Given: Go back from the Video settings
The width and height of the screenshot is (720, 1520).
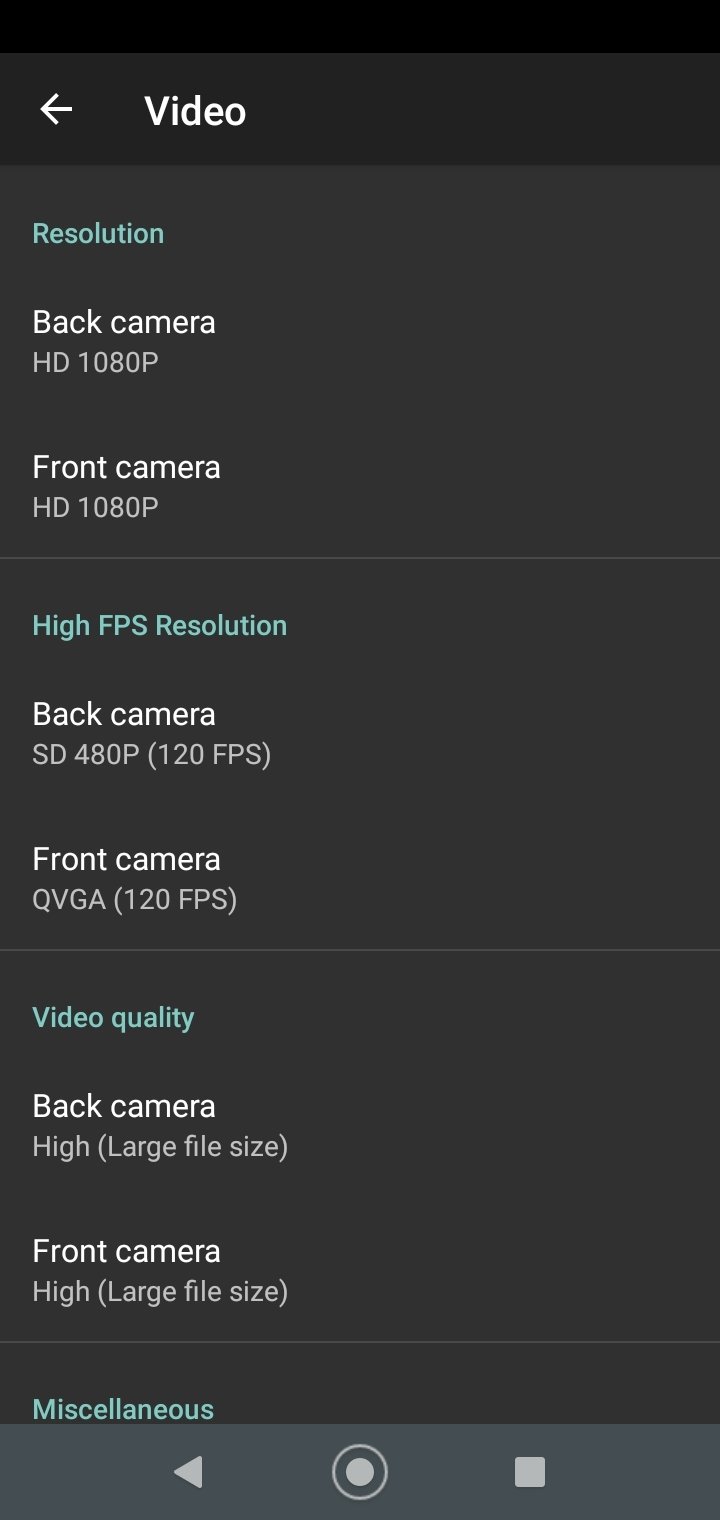Looking at the screenshot, I should [56, 110].
